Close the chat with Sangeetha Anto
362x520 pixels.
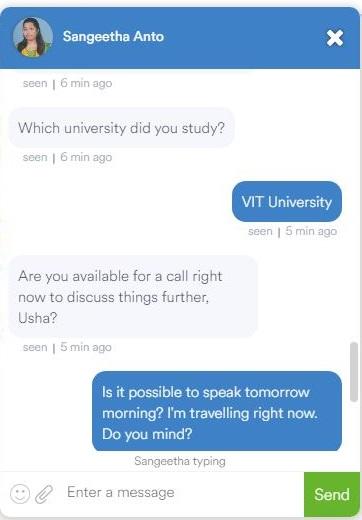click(x=335, y=38)
